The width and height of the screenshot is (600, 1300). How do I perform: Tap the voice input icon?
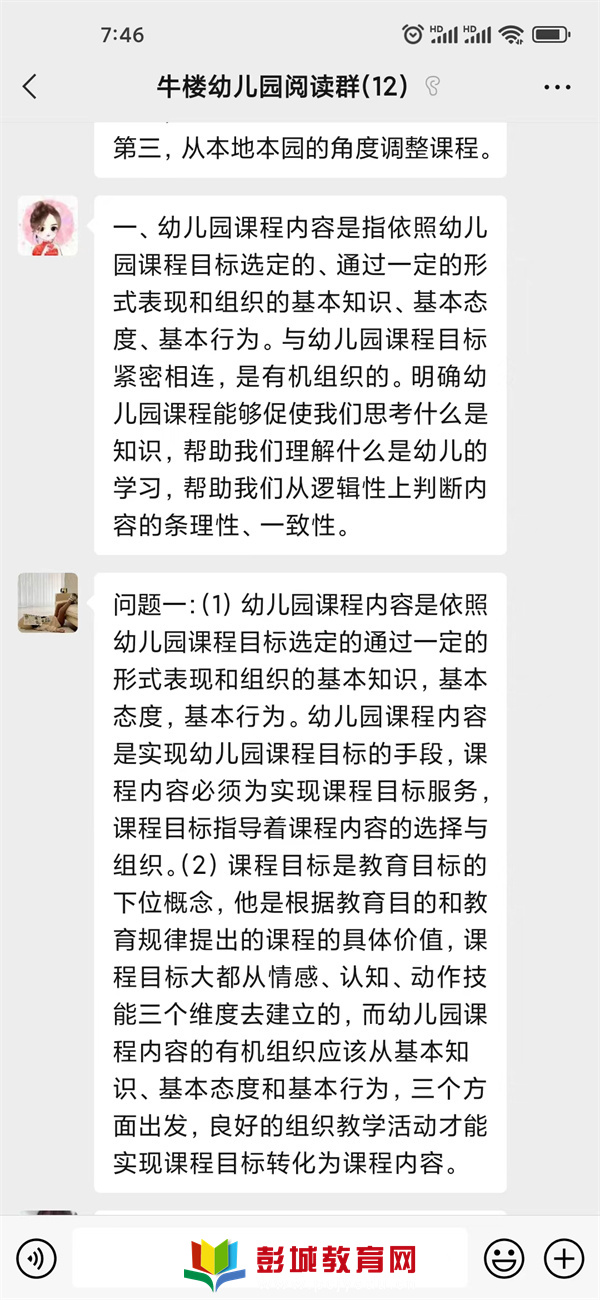point(37,1257)
